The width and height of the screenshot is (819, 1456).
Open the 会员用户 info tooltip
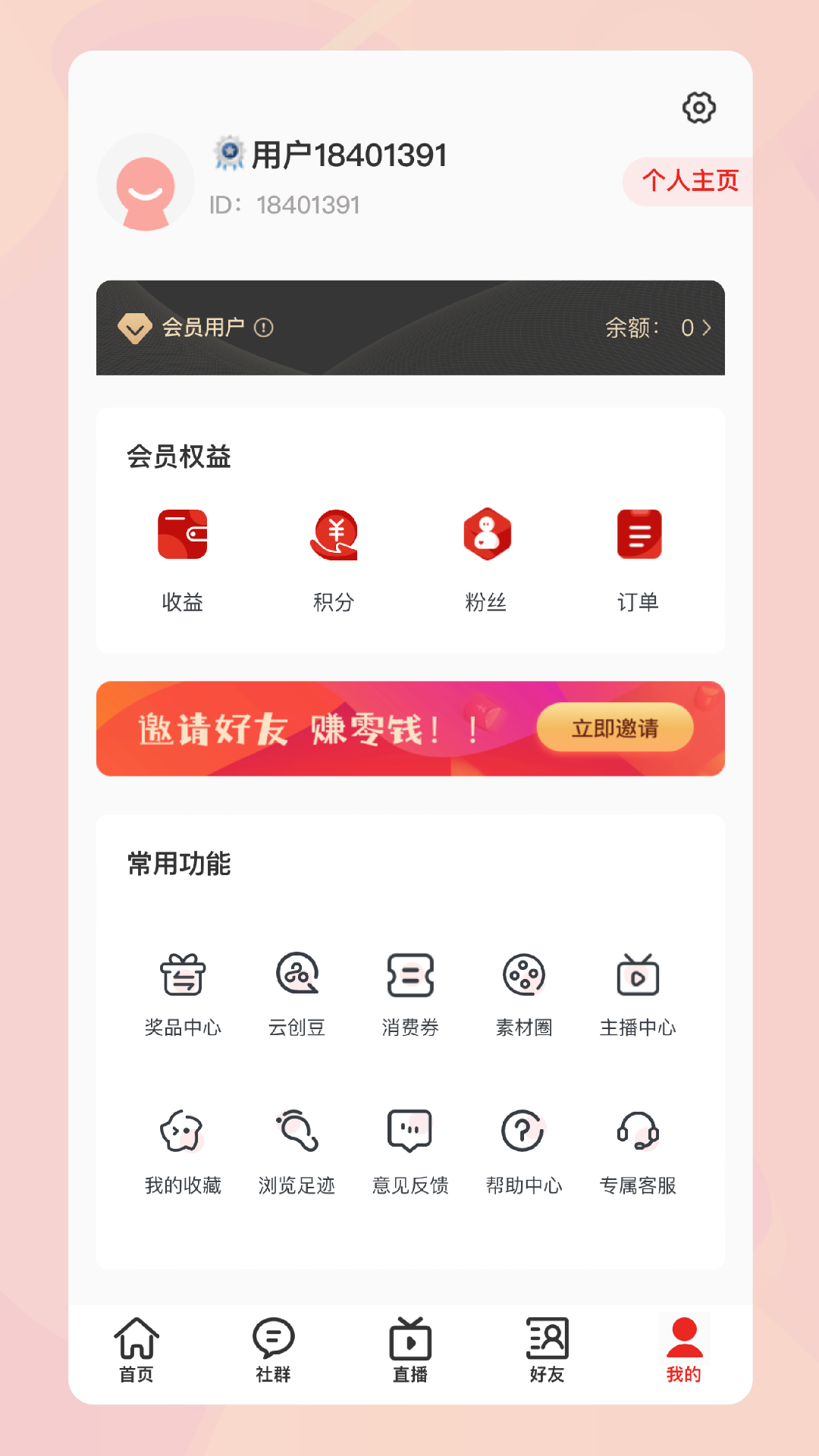pyautogui.click(x=263, y=328)
